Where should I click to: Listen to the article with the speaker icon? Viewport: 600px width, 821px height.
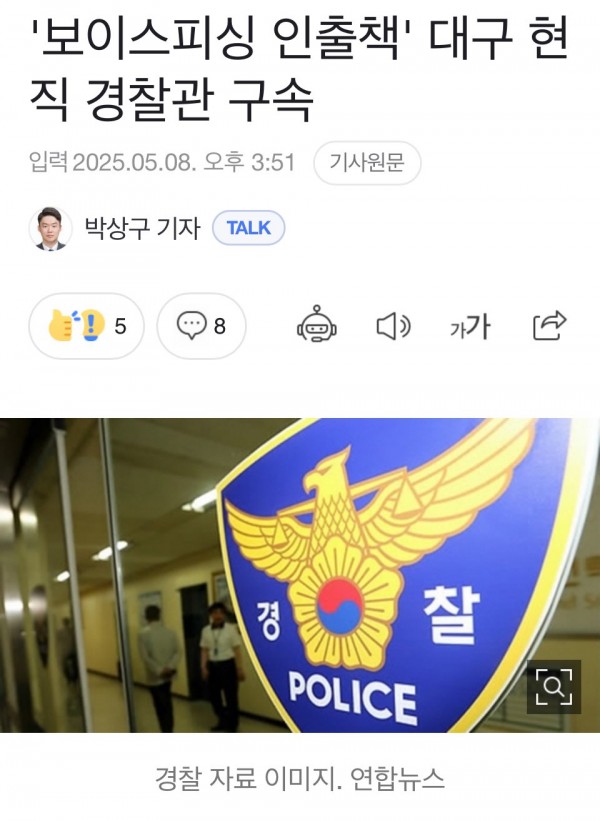click(393, 326)
